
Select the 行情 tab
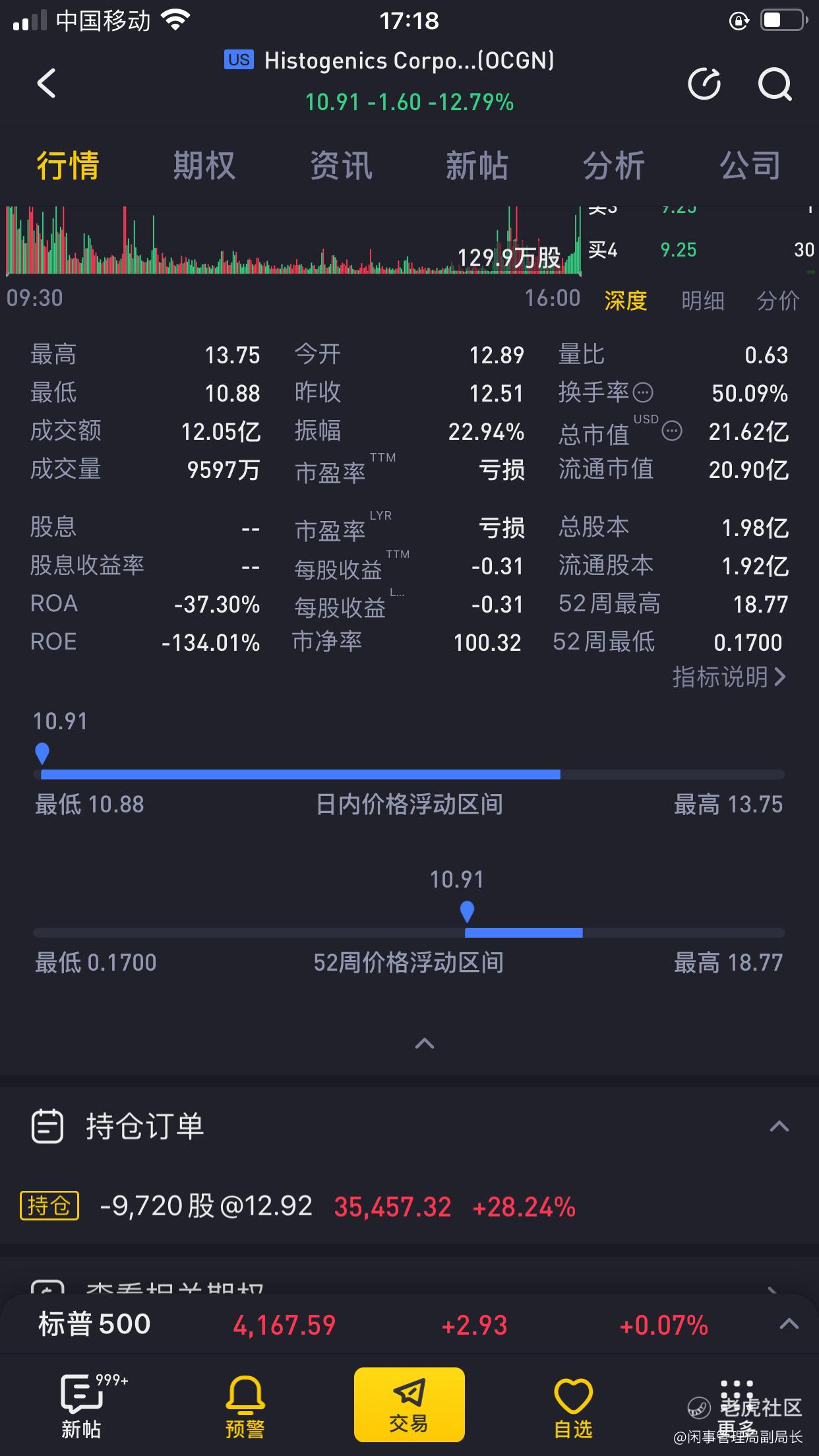tap(68, 166)
